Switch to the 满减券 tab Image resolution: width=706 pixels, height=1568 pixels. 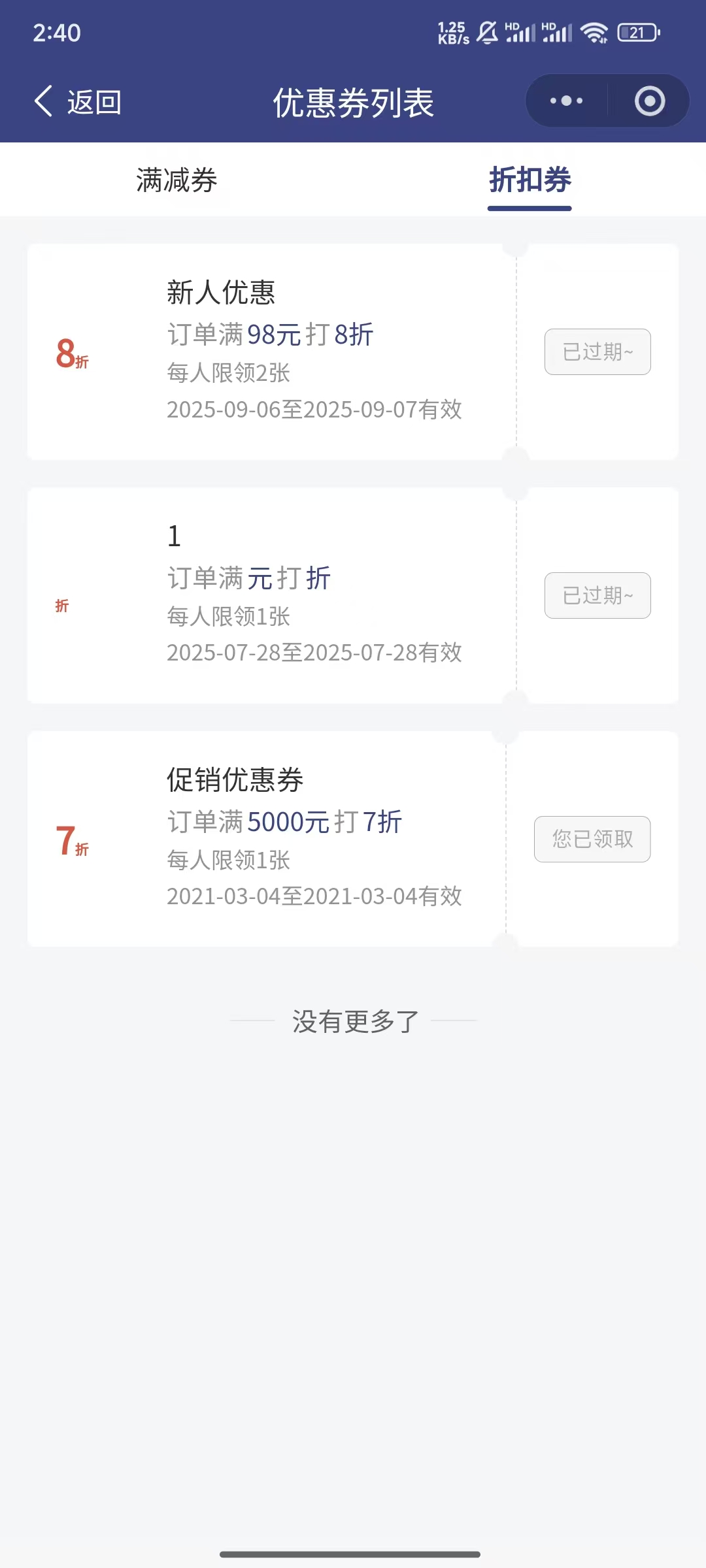tap(176, 180)
